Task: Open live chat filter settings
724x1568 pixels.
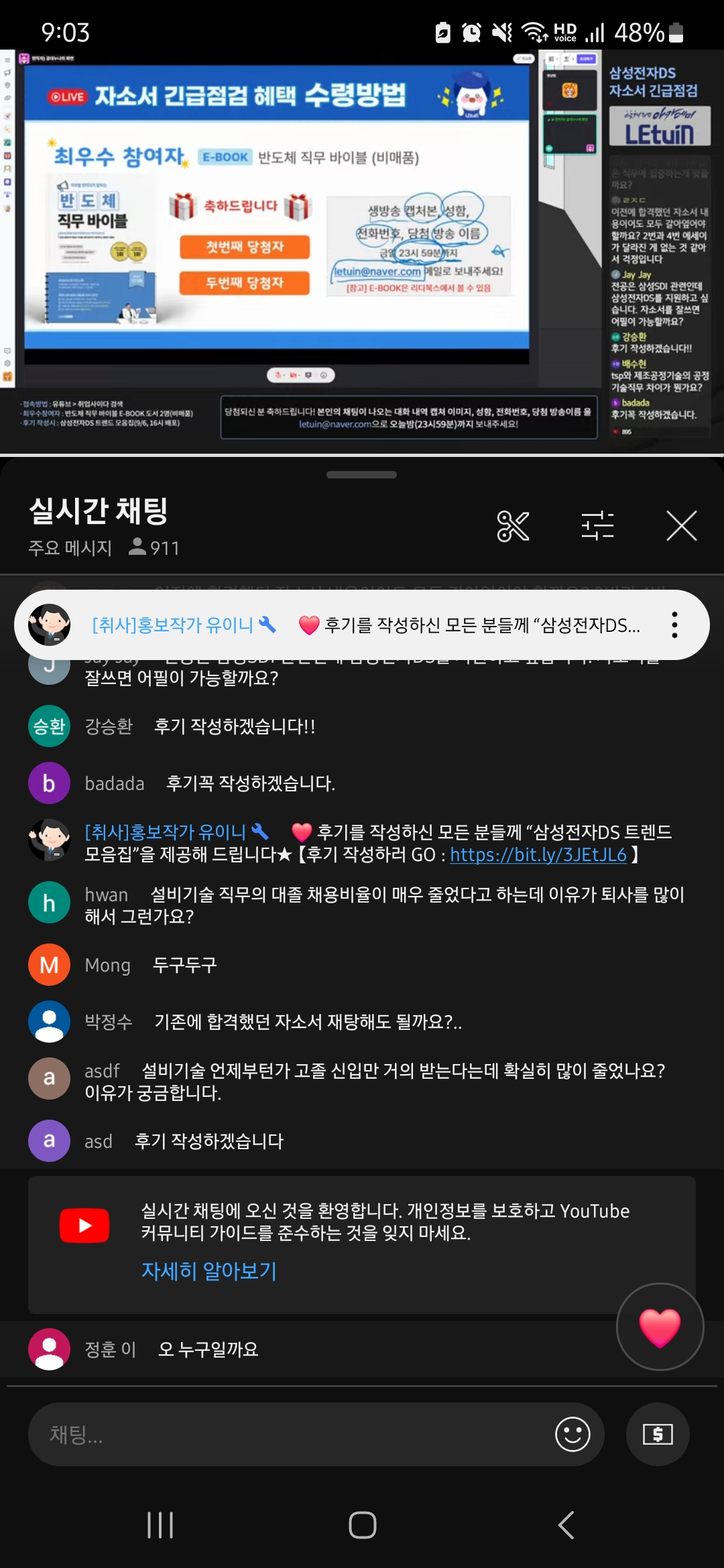Action: point(597,526)
